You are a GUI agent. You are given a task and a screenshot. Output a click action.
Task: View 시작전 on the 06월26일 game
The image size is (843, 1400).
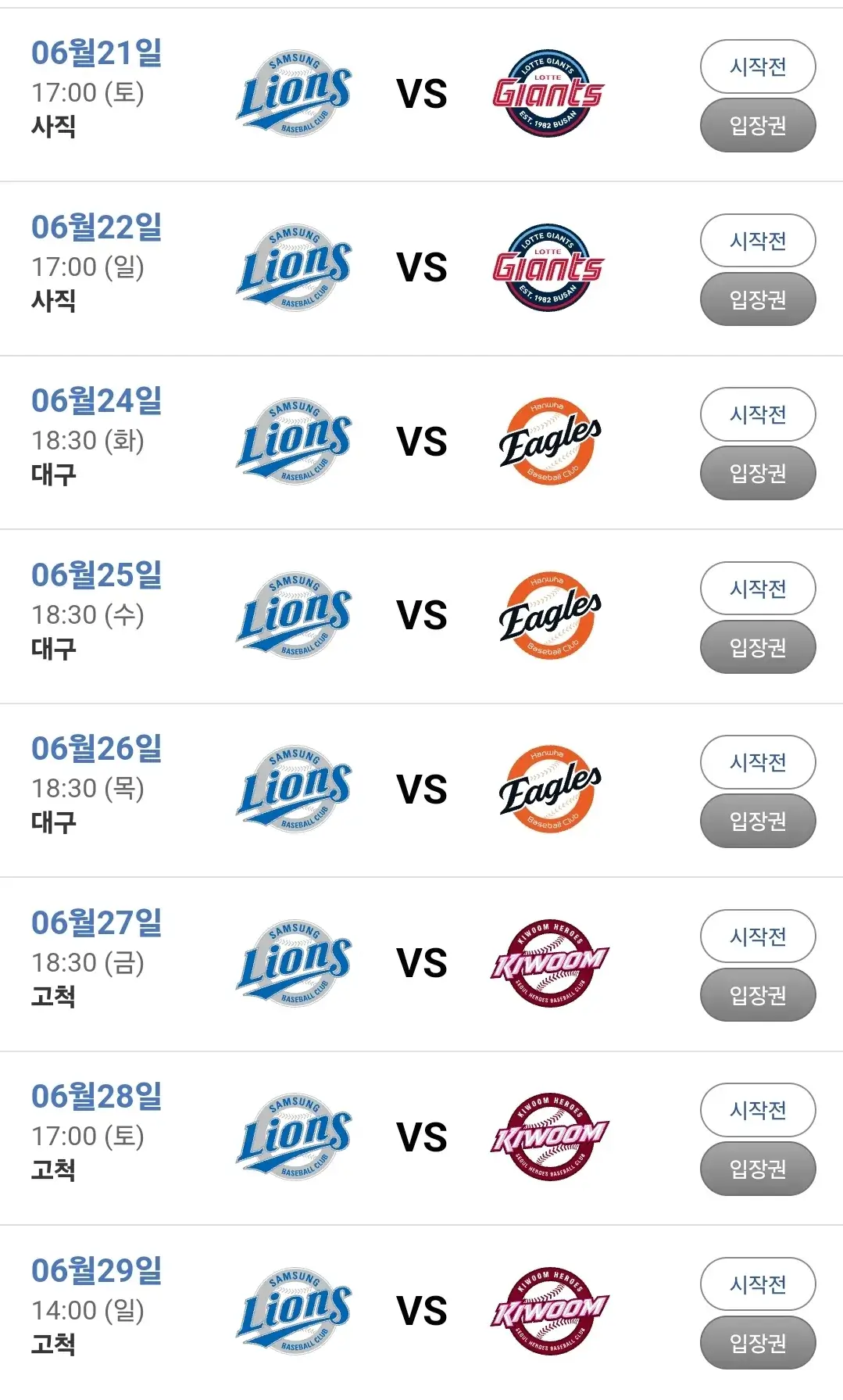[758, 762]
